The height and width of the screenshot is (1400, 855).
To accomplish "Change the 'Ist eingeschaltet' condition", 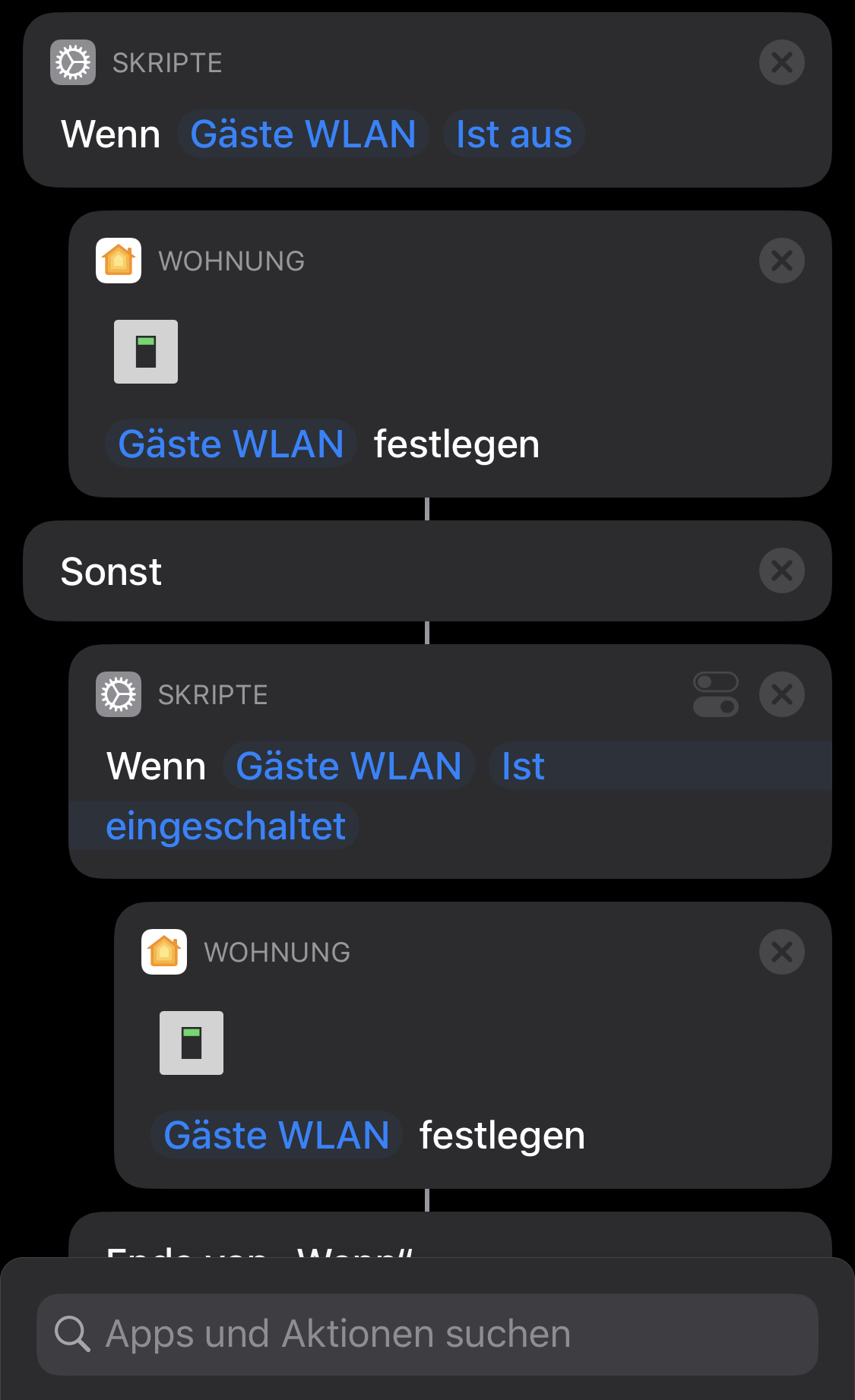I will [x=226, y=826].
